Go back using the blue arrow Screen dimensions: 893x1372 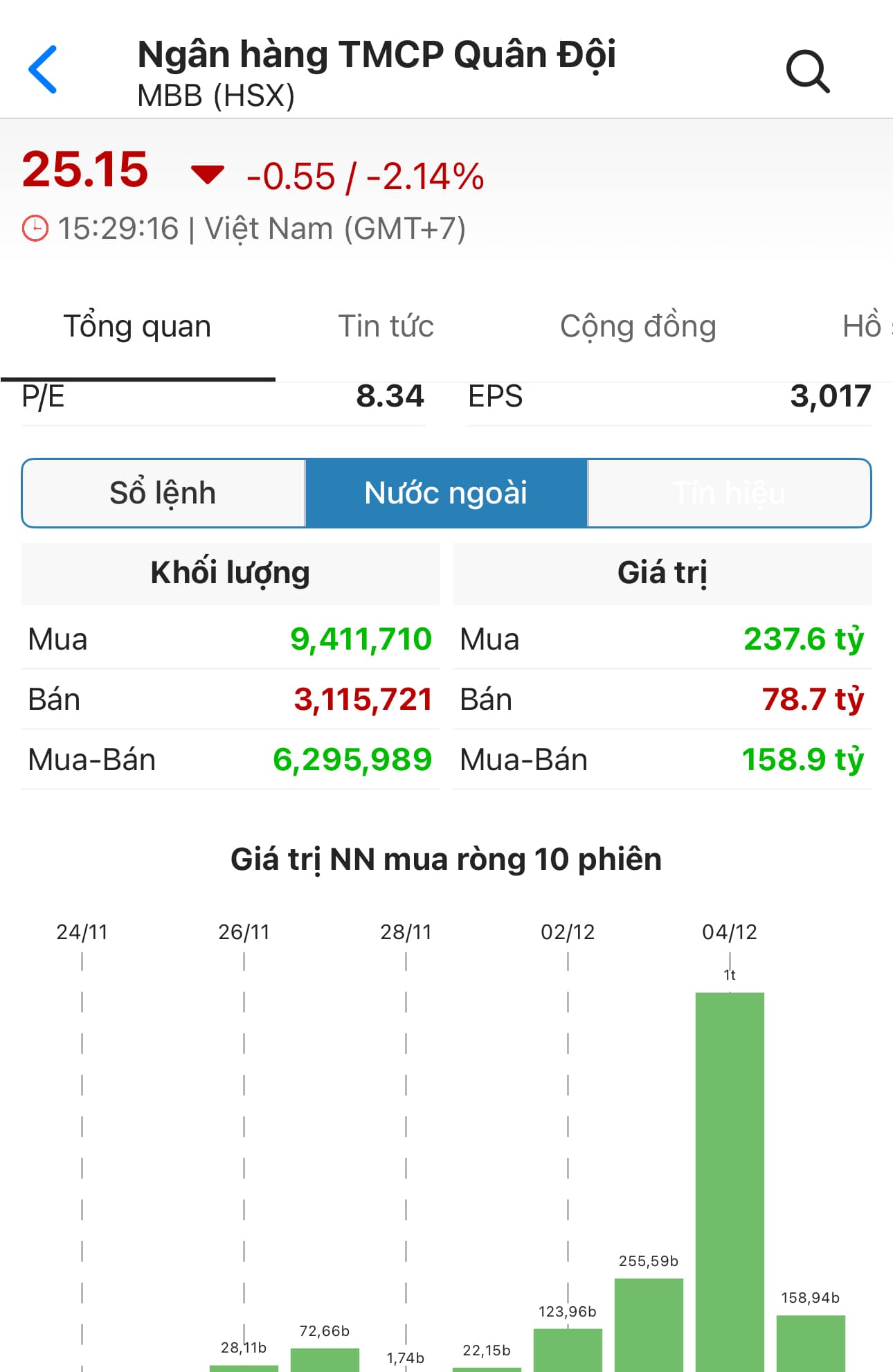[43, 69]
